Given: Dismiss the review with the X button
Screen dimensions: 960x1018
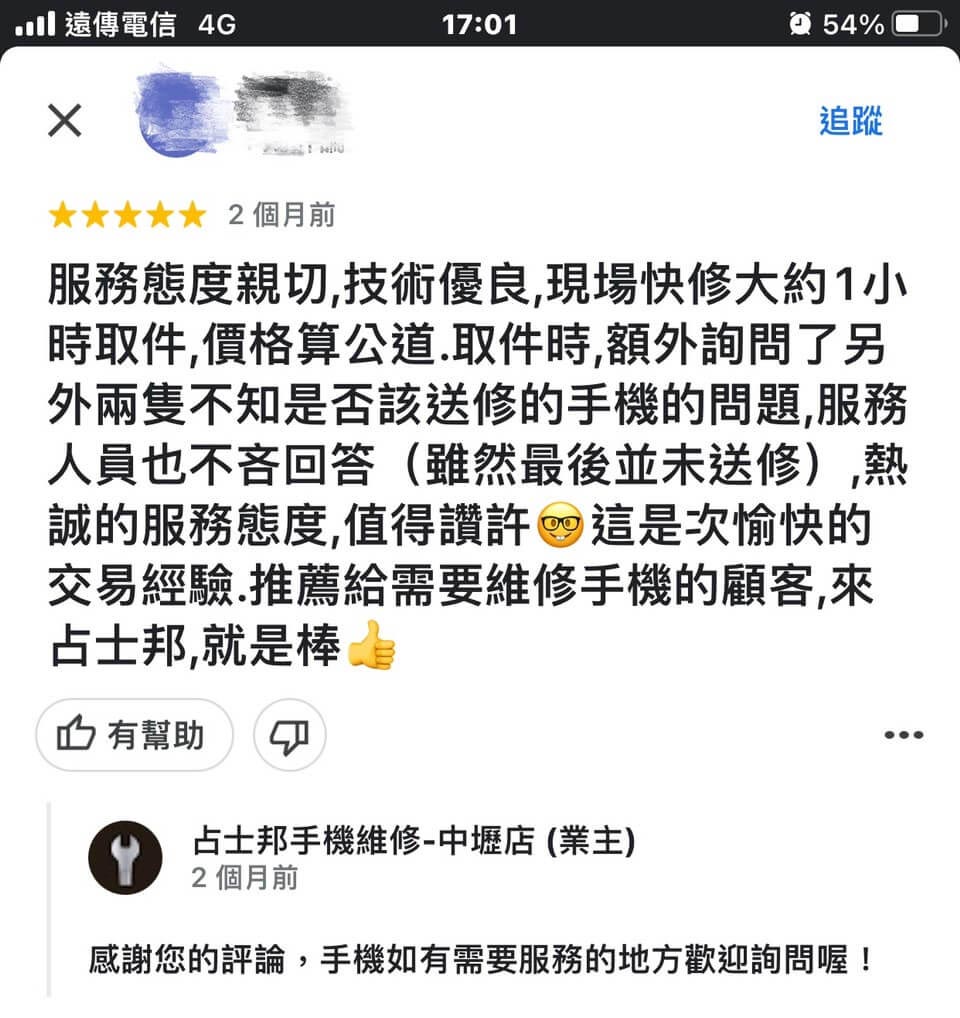Looking at the screenshot, I should [64, 120].
